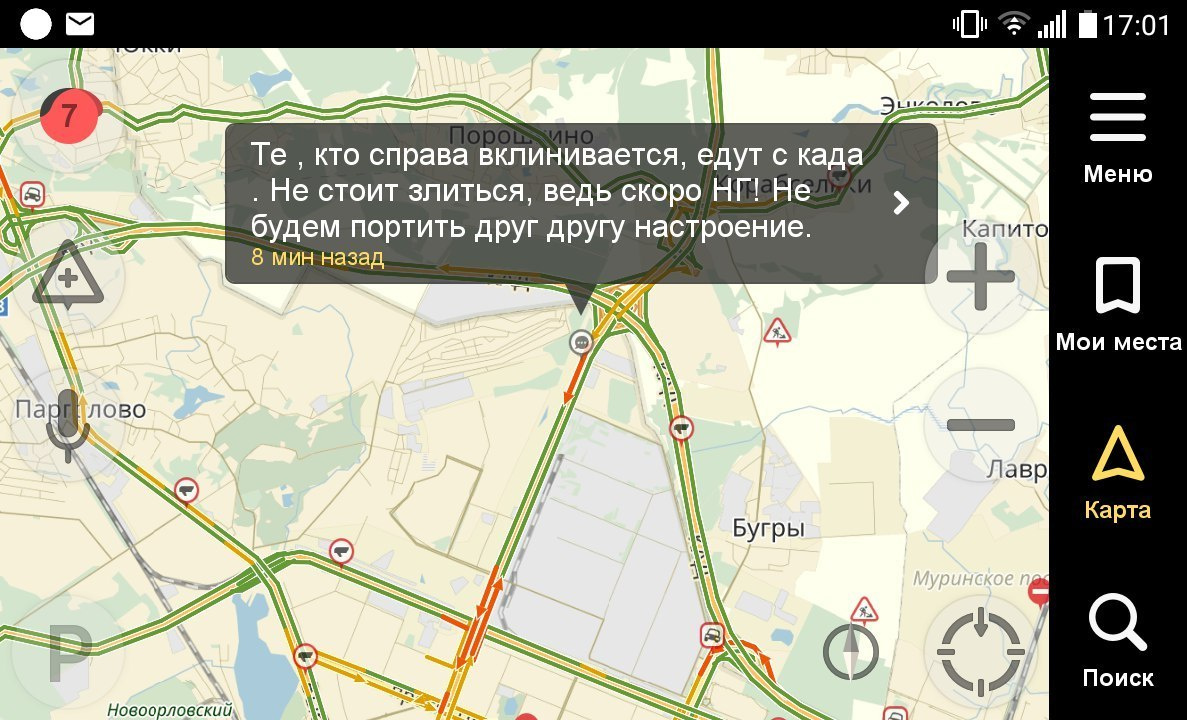Activate voice input microphone
The height and width of the screenshot is (720, 1187).
coord(67,424)
